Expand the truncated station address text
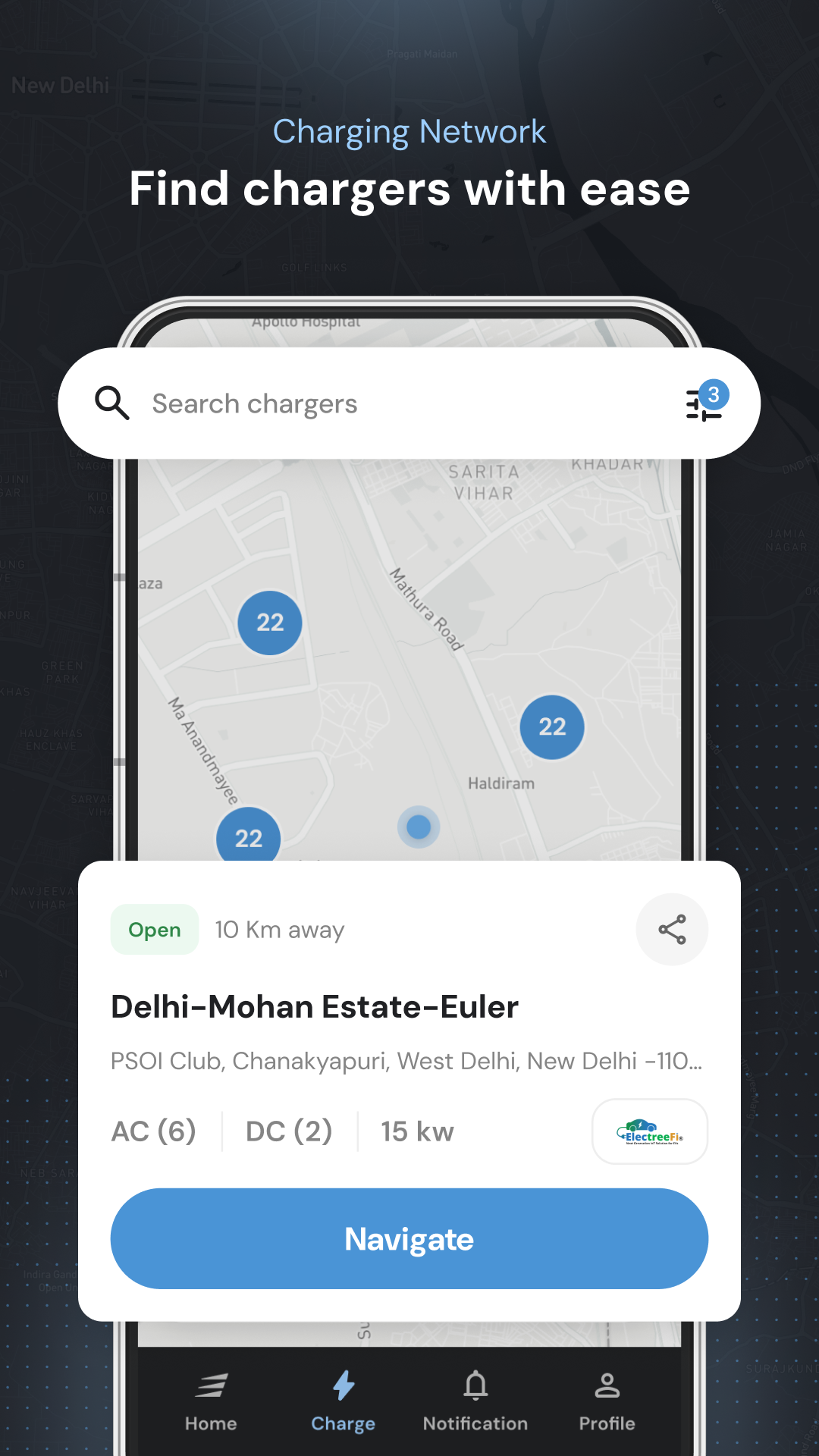Image resolution: width=819 pixels, height=1456 pixels. coord(408,1061)
